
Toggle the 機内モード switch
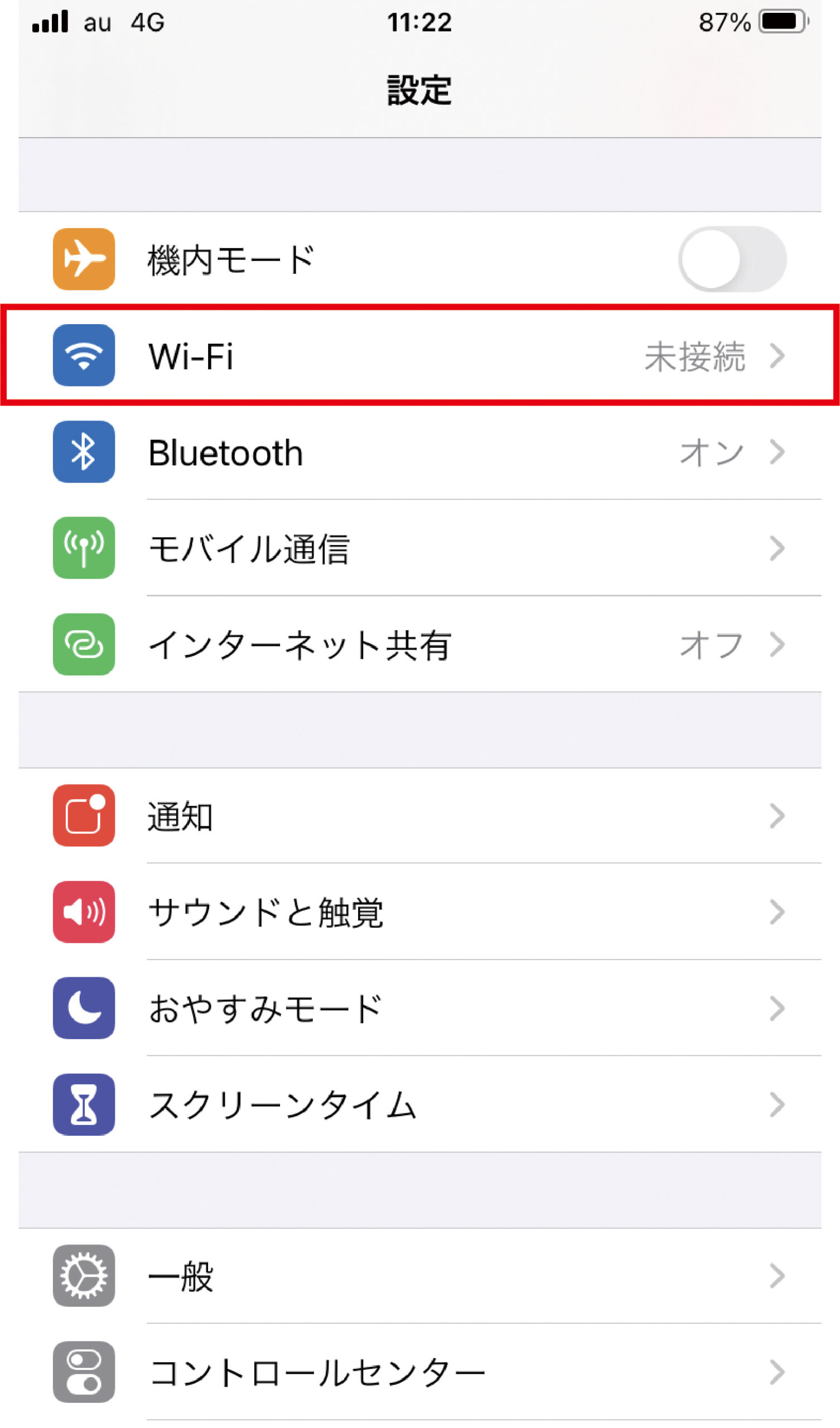coord(732,259)
